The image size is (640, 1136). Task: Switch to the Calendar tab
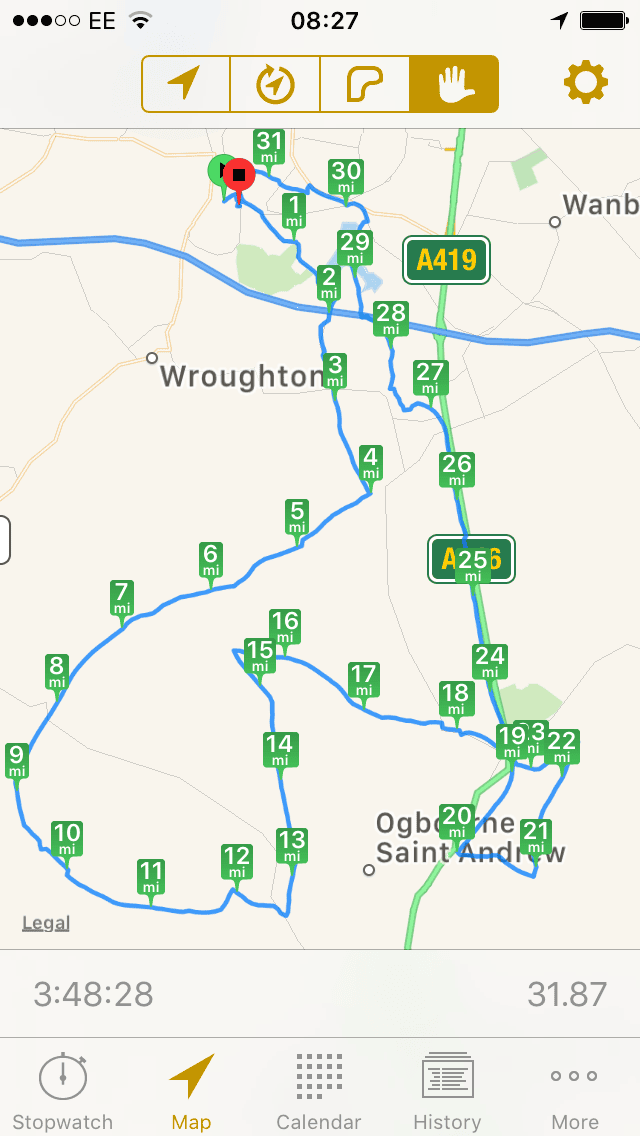(x=319, y=1090)
